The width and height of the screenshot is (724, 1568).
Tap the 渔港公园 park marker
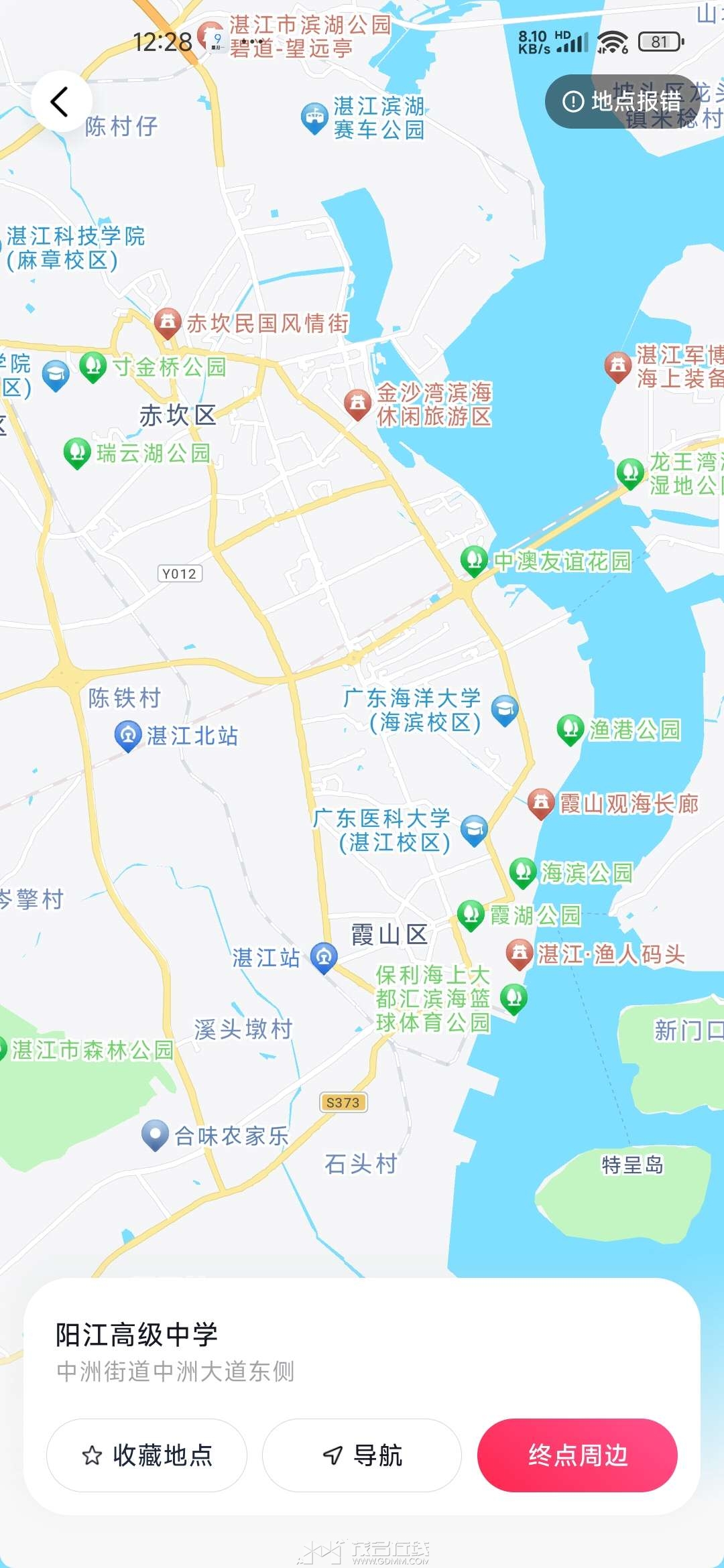[570, 729]
